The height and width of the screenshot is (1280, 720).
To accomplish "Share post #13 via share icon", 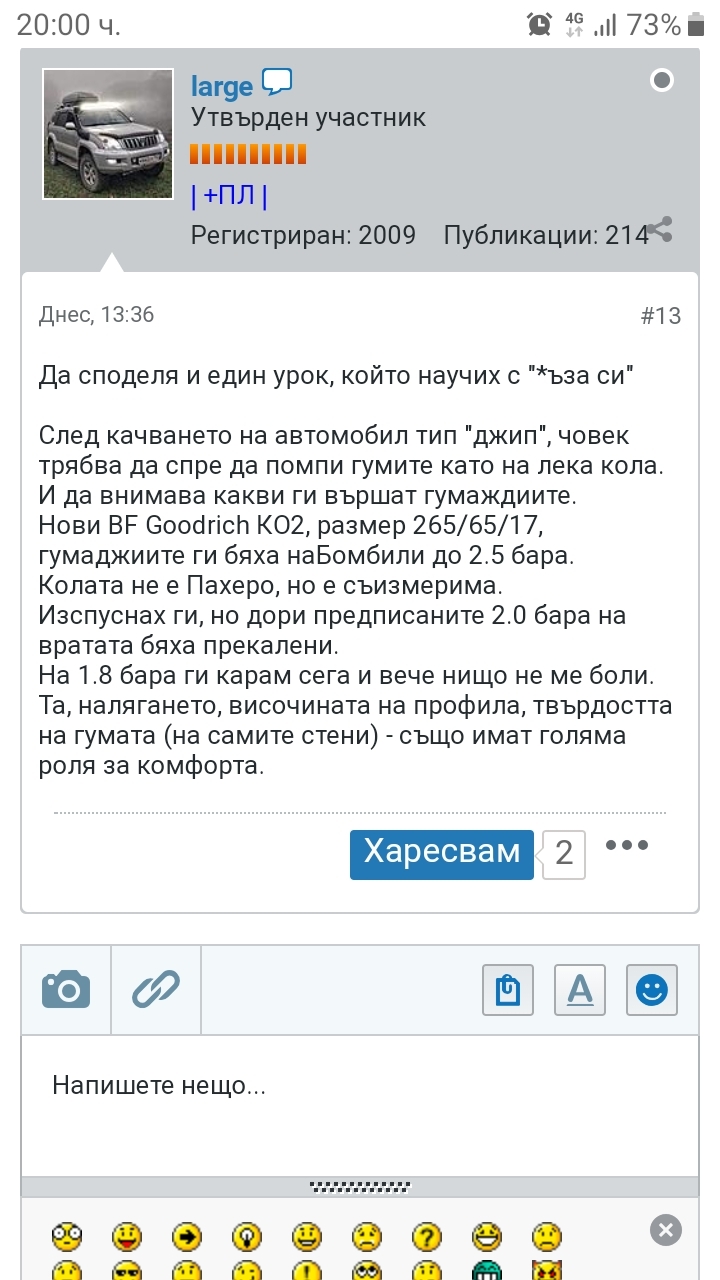I will 659,231.
